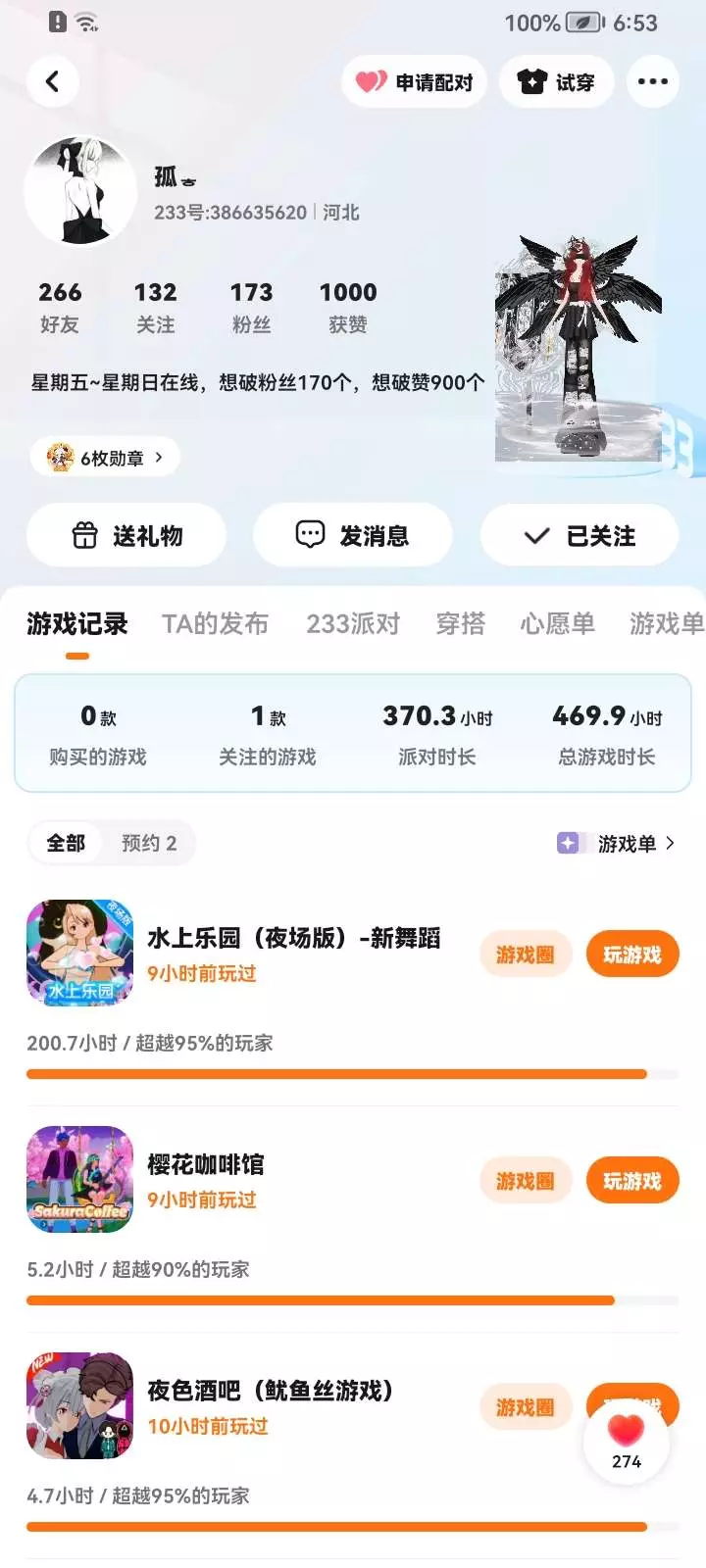
Task: Open 游戏圈 for 樱花咖啡馆
Action: [526, 1180]
